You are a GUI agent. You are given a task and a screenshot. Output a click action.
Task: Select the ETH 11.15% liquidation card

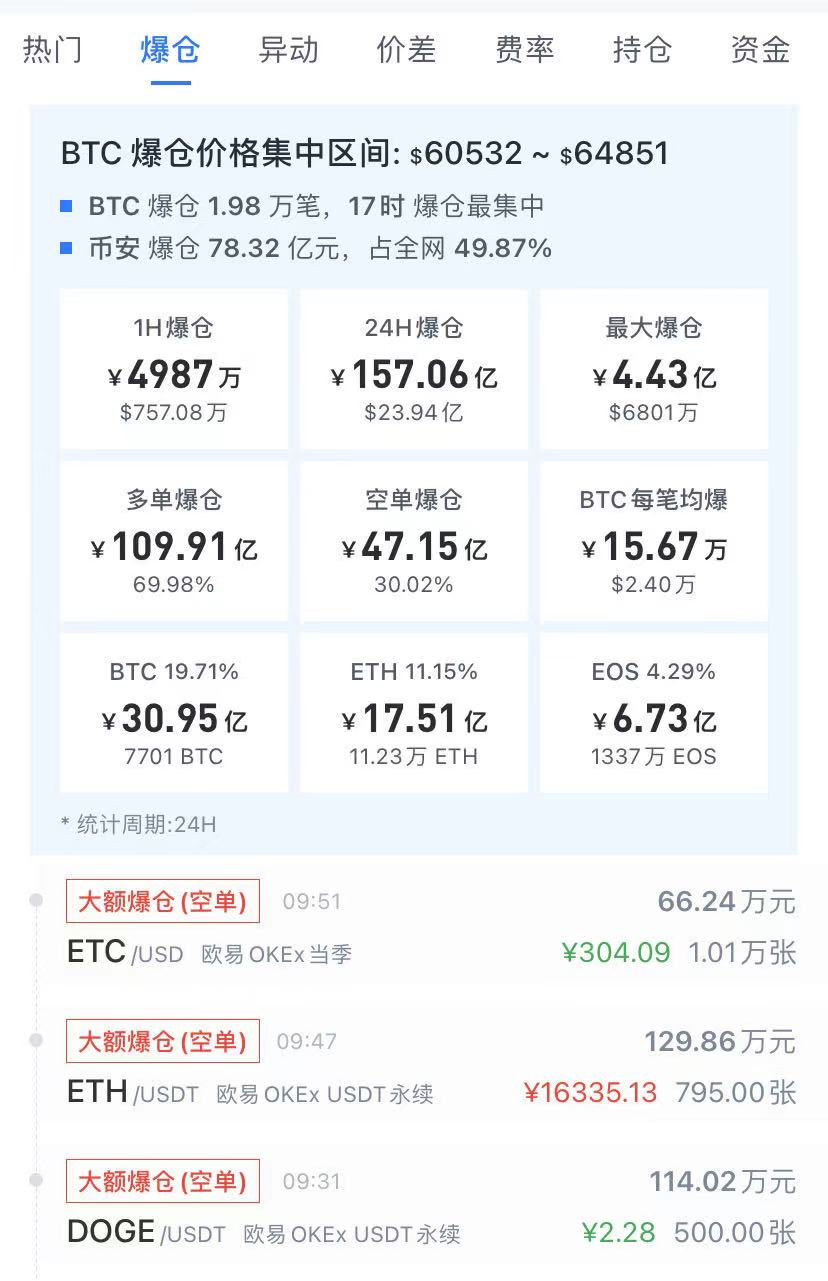click(413, 711)
